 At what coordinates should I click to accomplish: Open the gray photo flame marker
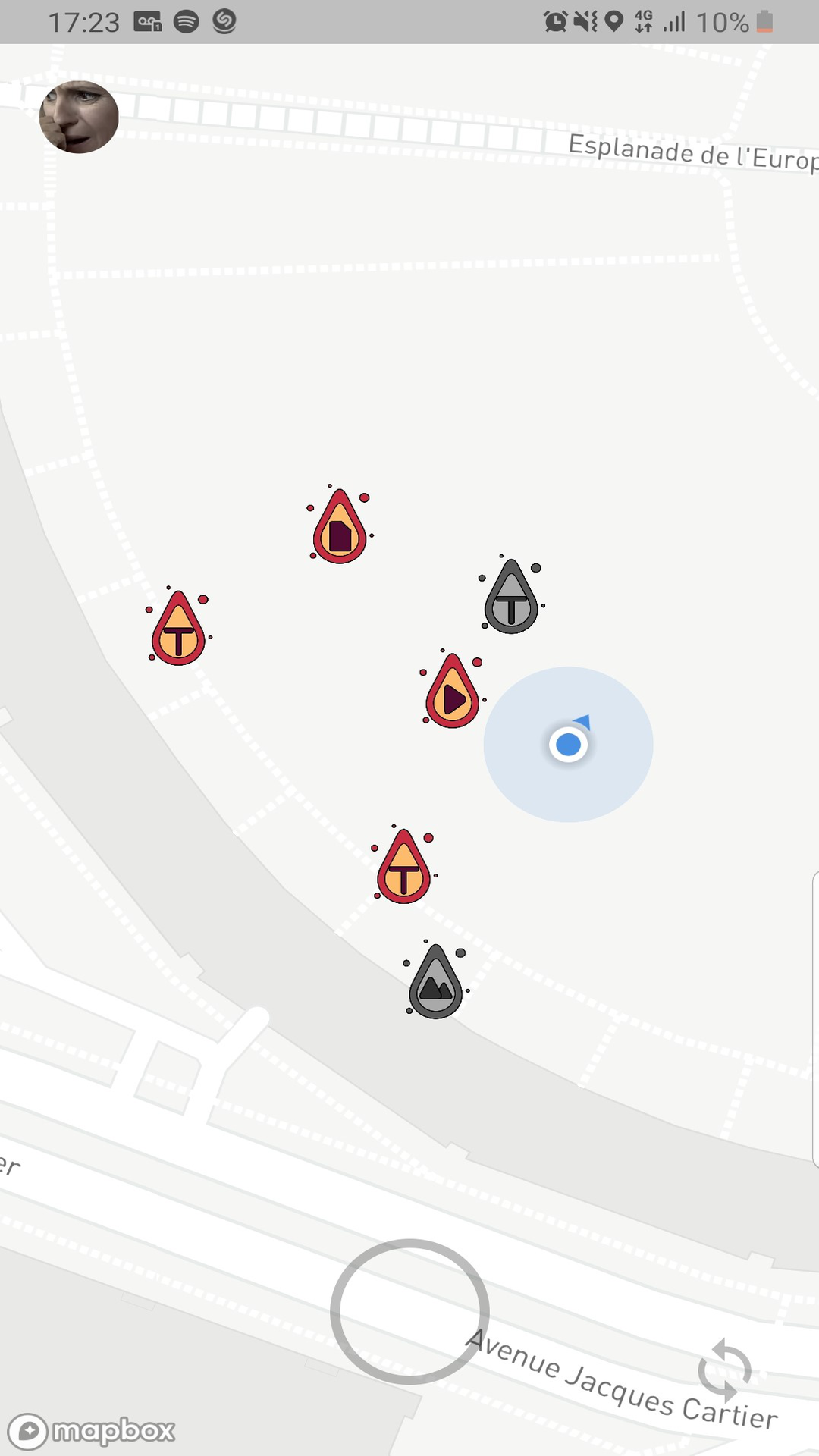pyautogui.click(x=435, y=984)
